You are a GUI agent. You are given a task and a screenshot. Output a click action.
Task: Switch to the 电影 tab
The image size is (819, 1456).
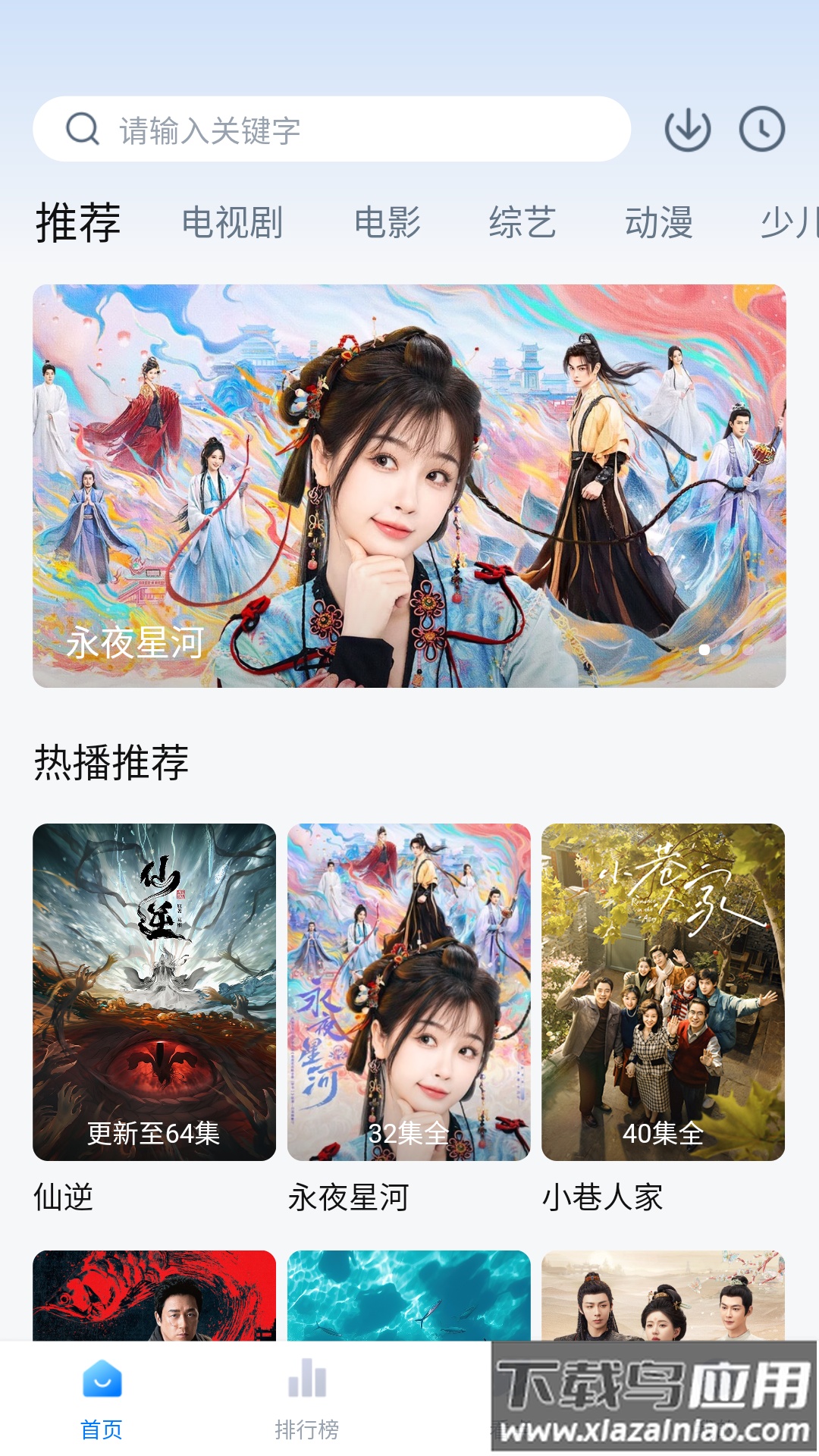(388, 223)
